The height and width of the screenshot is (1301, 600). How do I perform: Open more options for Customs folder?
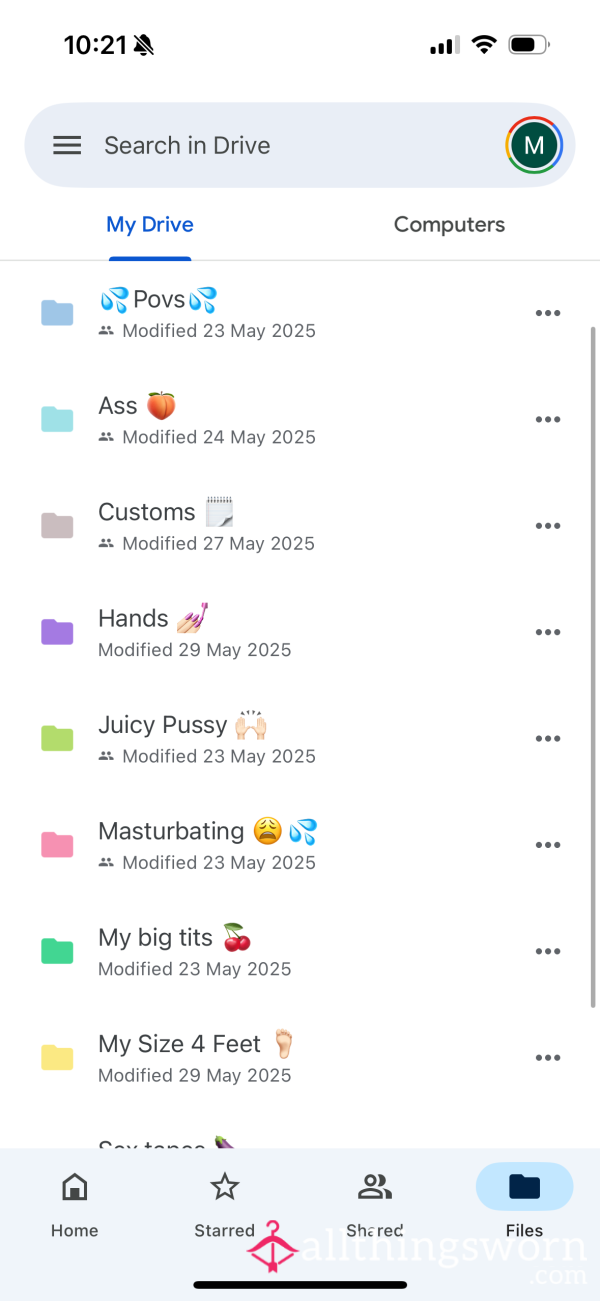[x=547, y=526]
